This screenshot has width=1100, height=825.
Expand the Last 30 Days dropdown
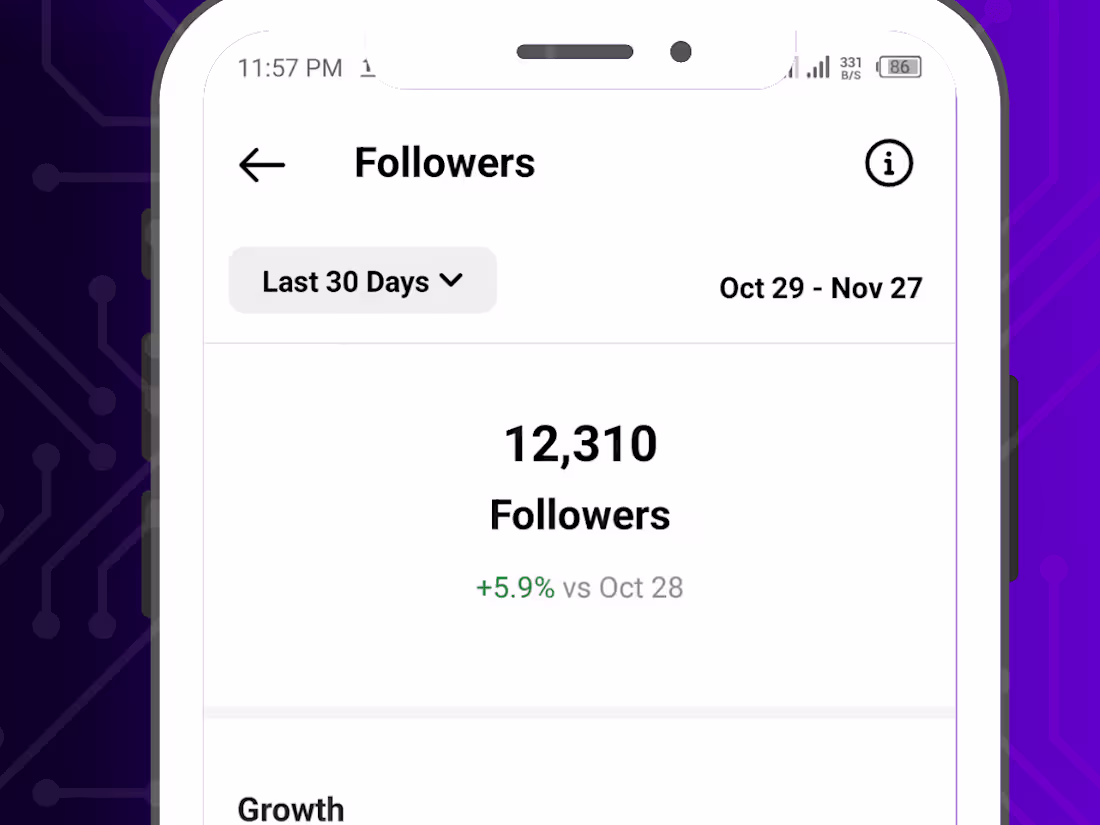point(363,281)
